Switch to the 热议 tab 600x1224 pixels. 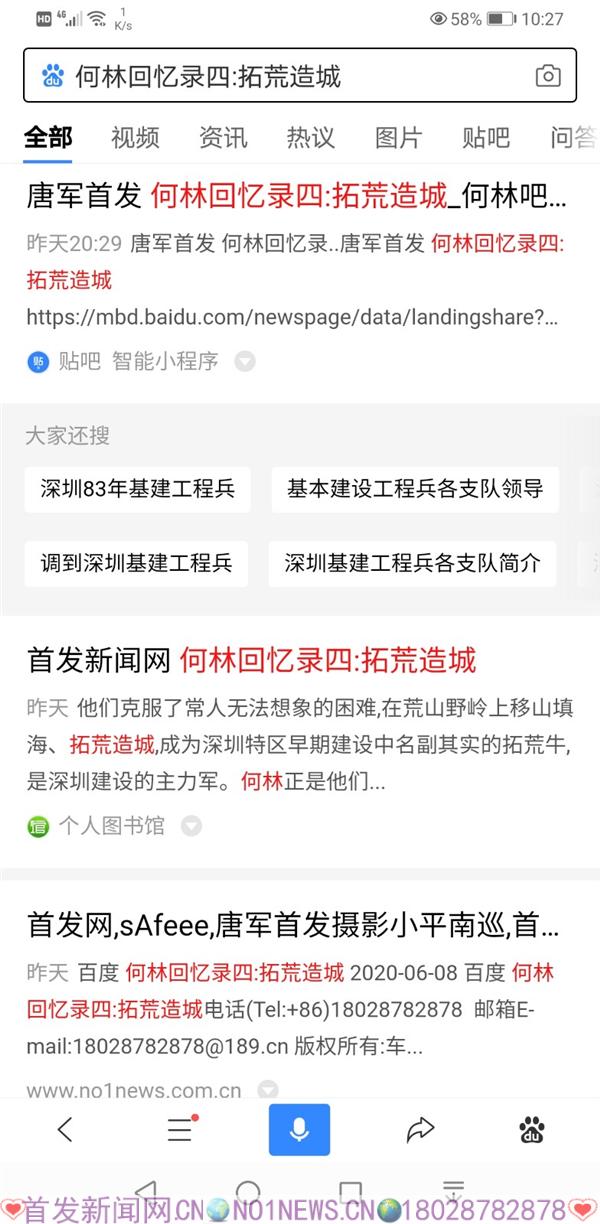tap(310, 137)
